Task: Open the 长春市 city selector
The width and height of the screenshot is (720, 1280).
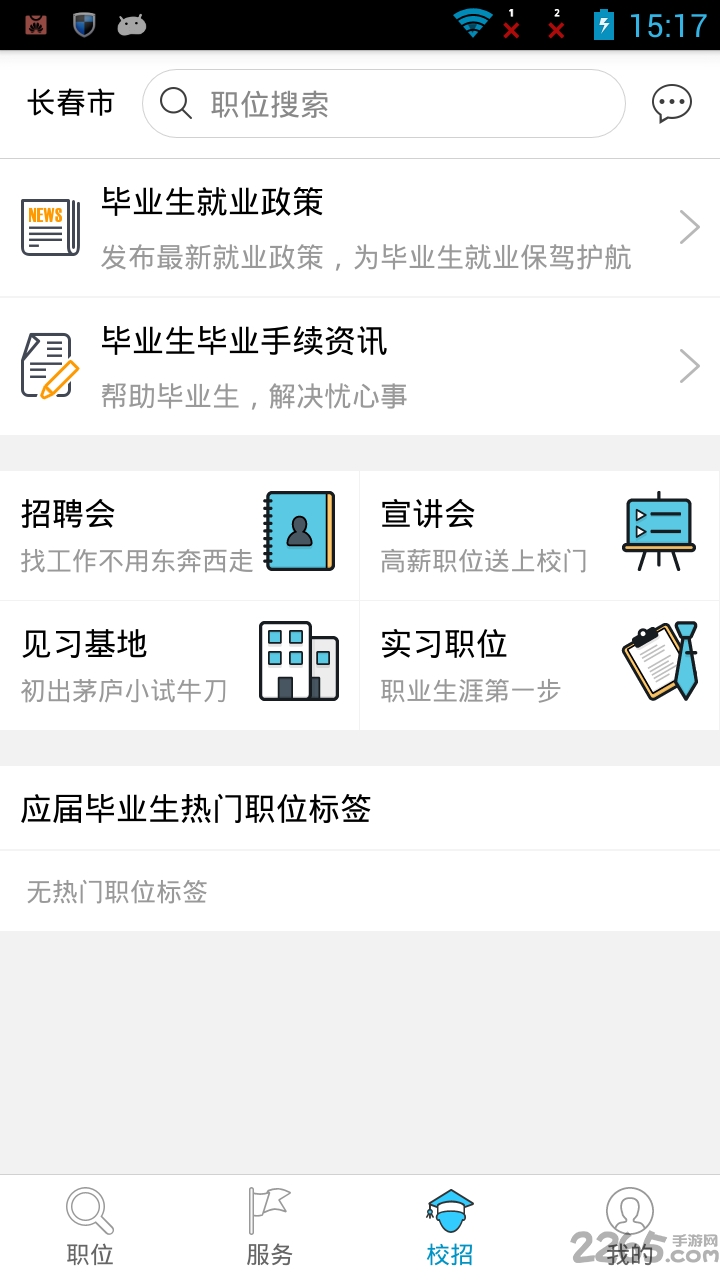Action: click(x=69, y=103)
